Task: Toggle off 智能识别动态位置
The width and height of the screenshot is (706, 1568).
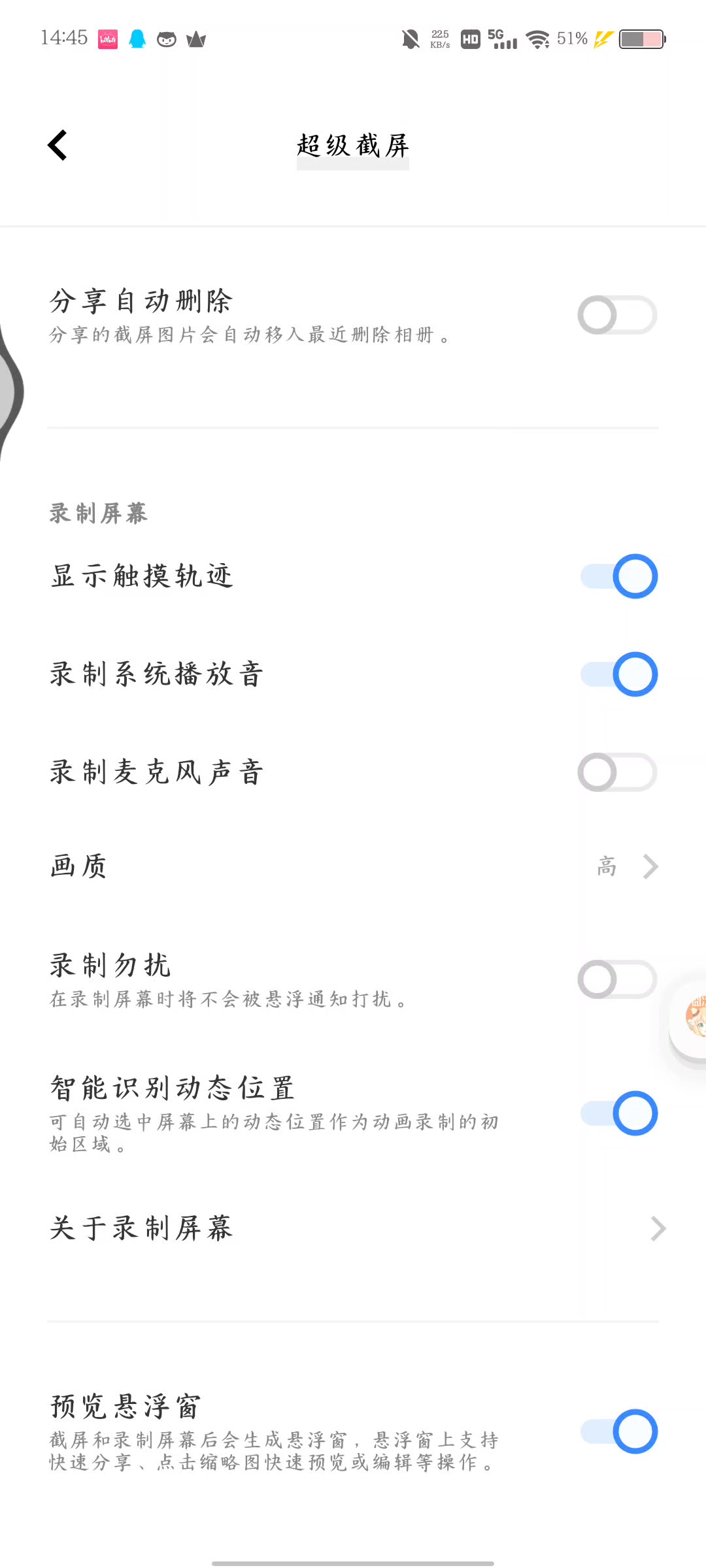Action: [618, 1113]
